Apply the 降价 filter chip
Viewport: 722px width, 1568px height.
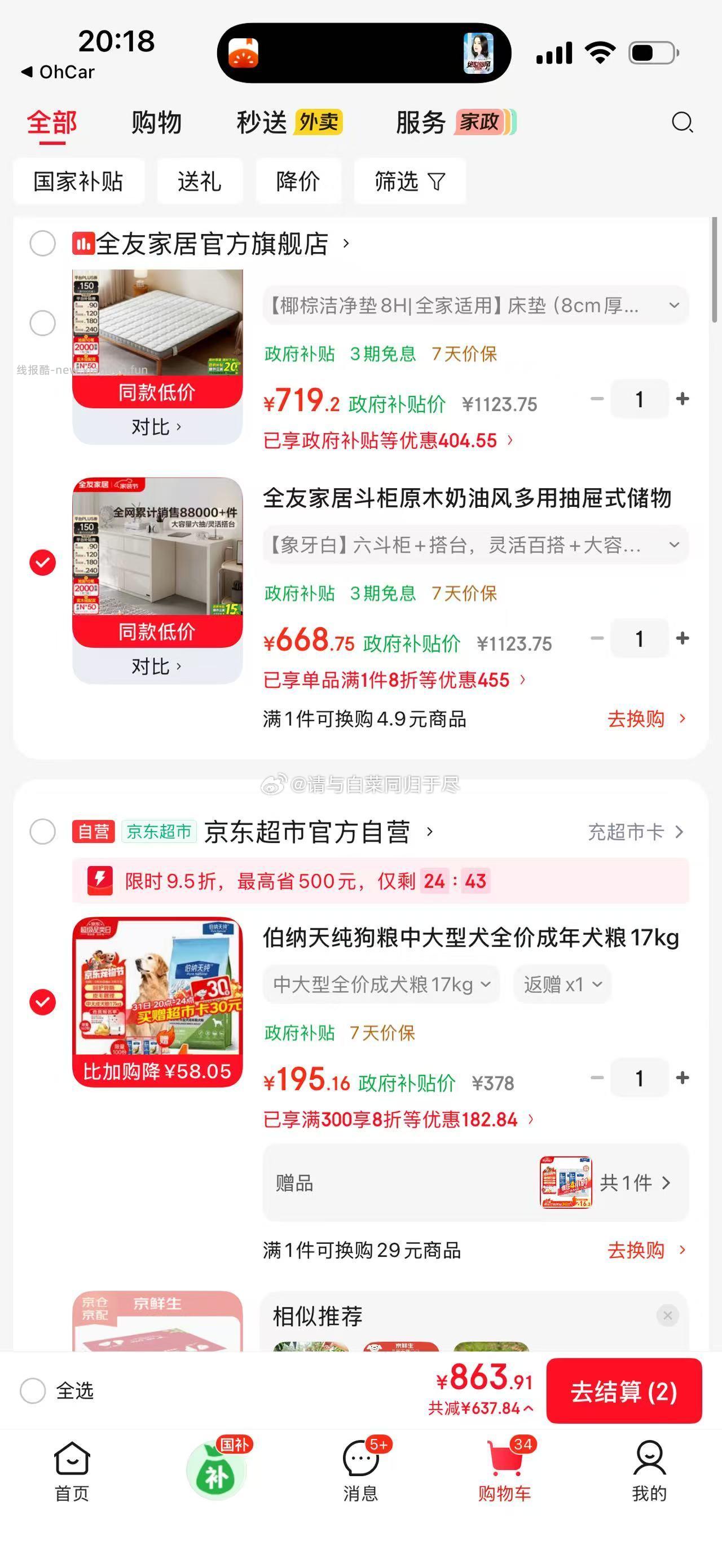tap(298, 182)
